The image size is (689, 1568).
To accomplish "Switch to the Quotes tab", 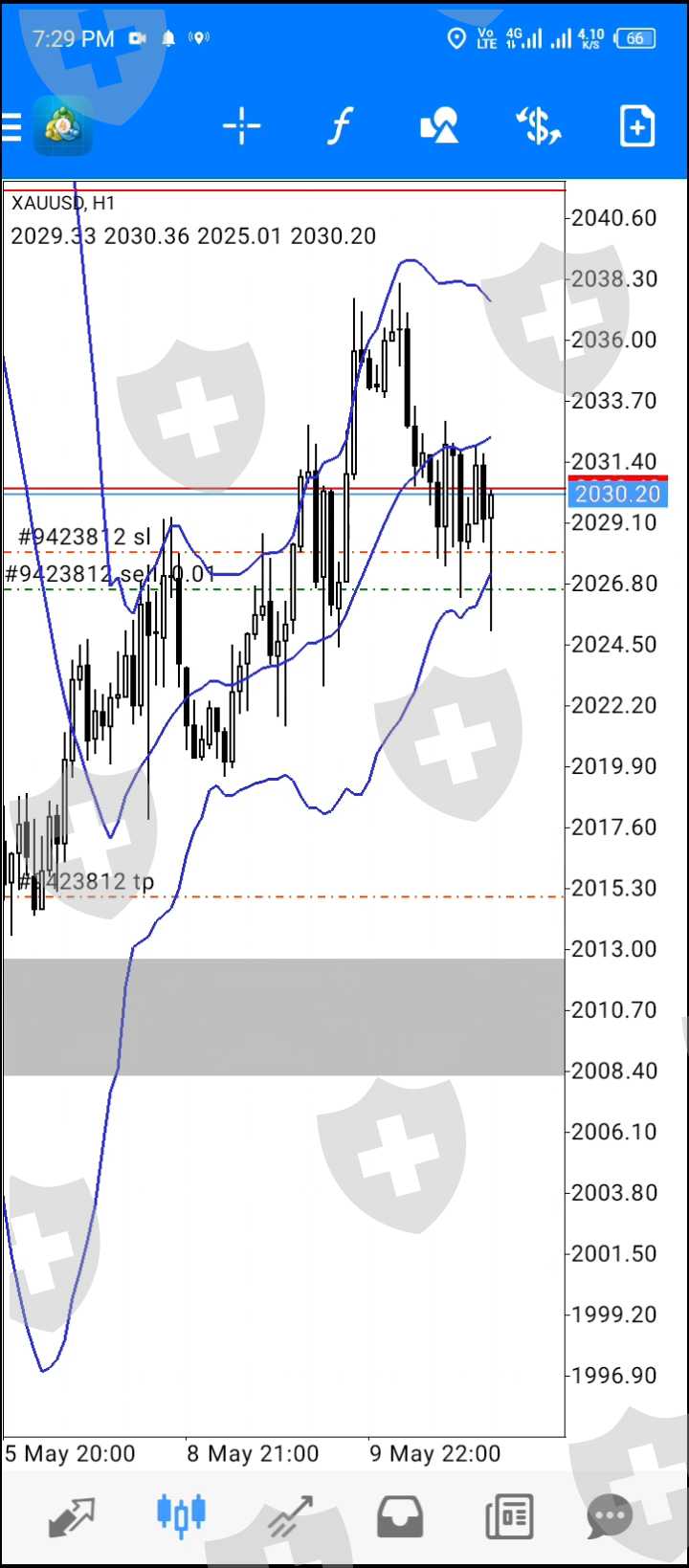I will tap(73, 1515).
